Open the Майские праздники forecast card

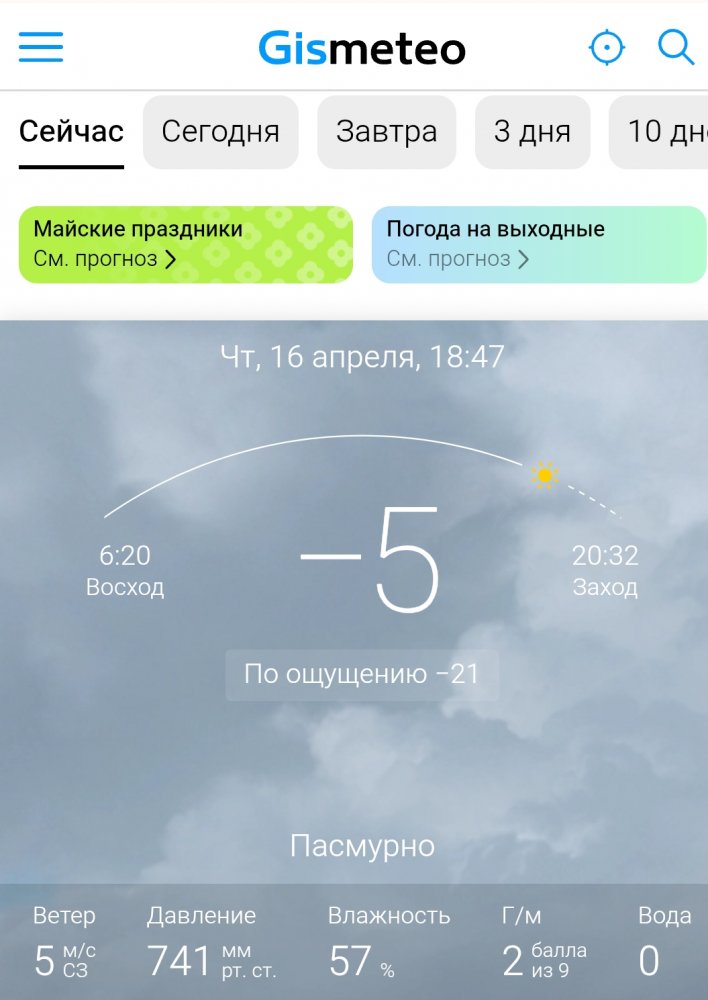pyautogui.click(x=186, y=244)
